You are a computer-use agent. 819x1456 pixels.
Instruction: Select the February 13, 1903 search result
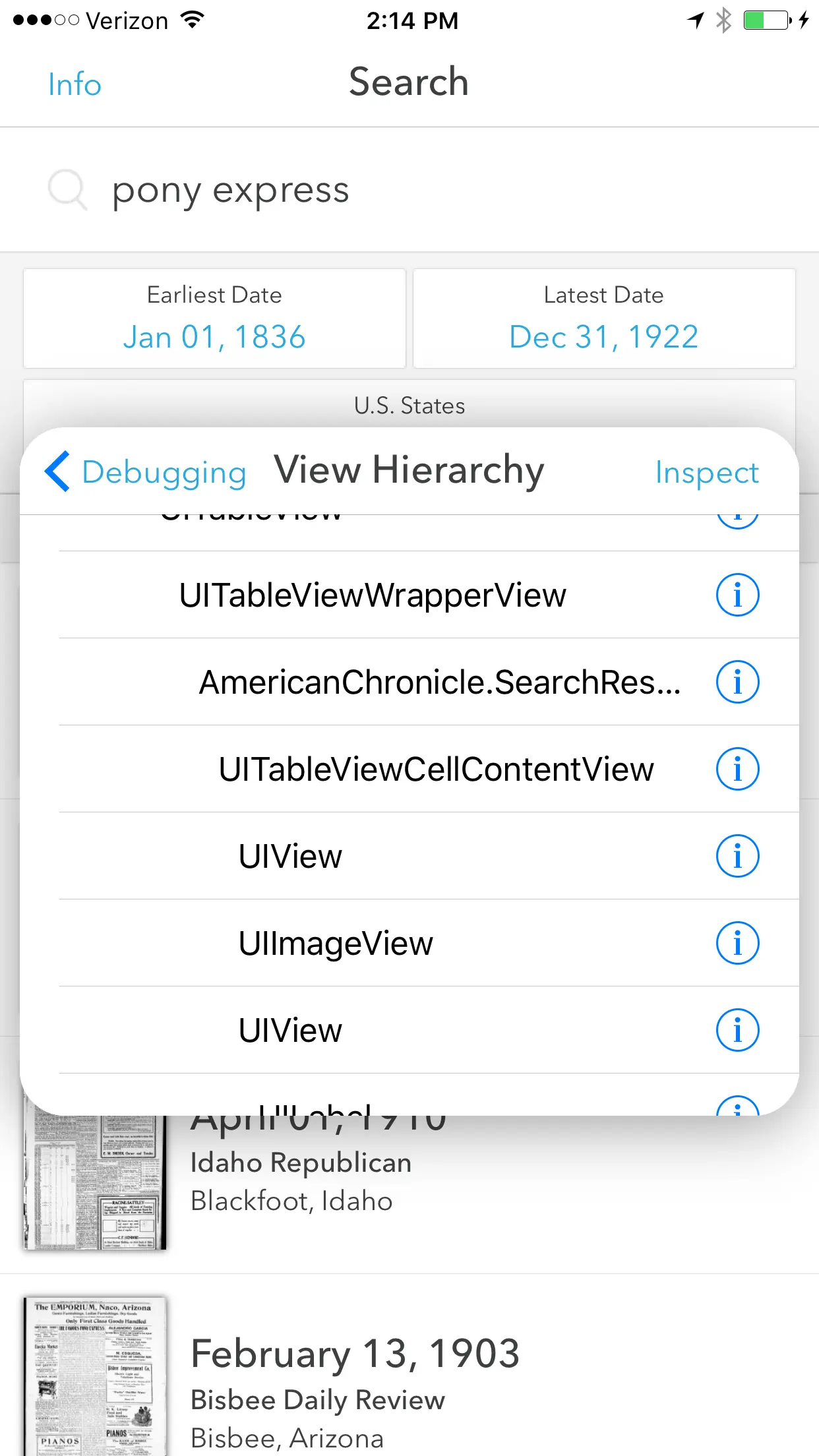354,1352
